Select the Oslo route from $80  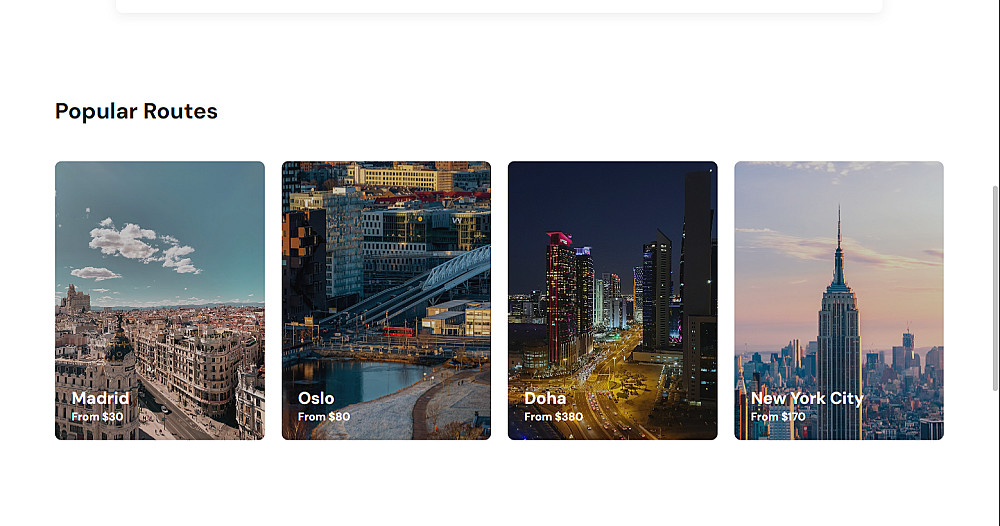point(386,300)
